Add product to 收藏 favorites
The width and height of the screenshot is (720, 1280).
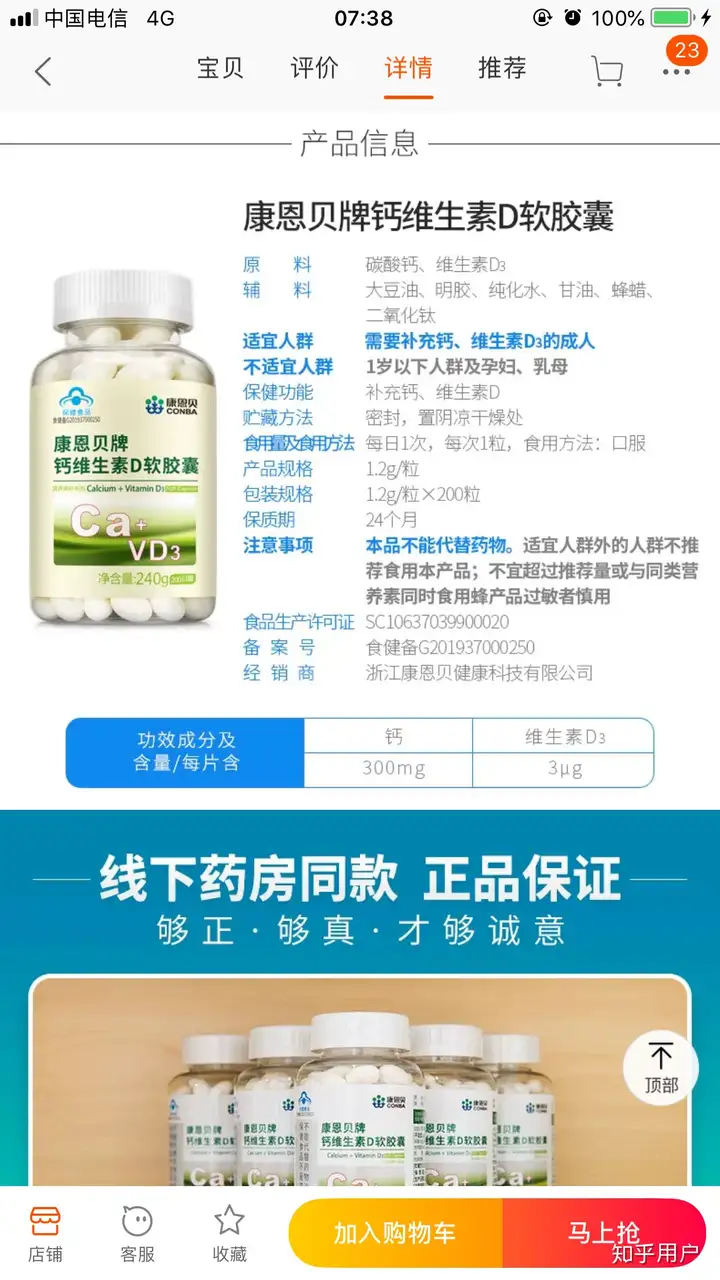pyautogui.click(x=229, y=1234)
